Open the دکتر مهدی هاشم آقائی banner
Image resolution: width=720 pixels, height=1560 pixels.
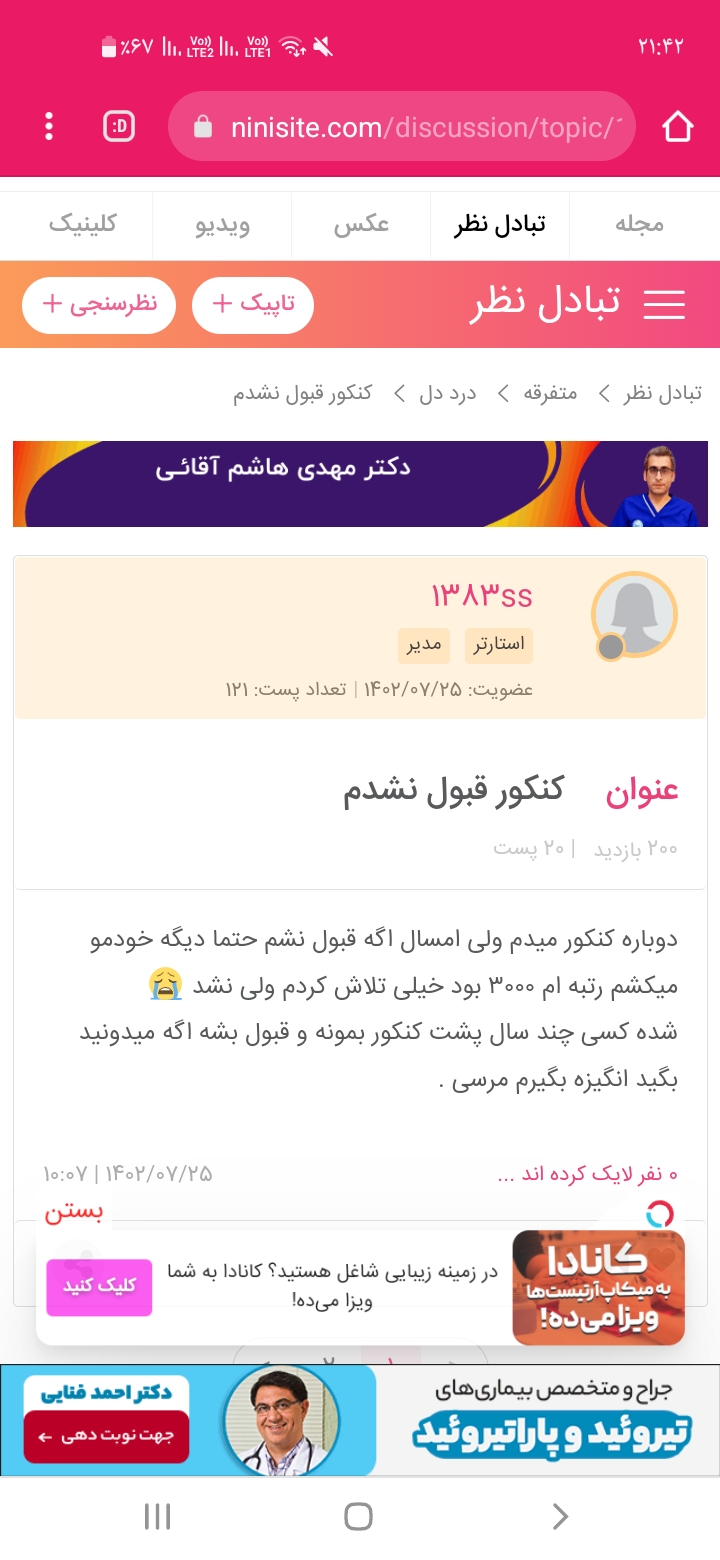point(360,484)
